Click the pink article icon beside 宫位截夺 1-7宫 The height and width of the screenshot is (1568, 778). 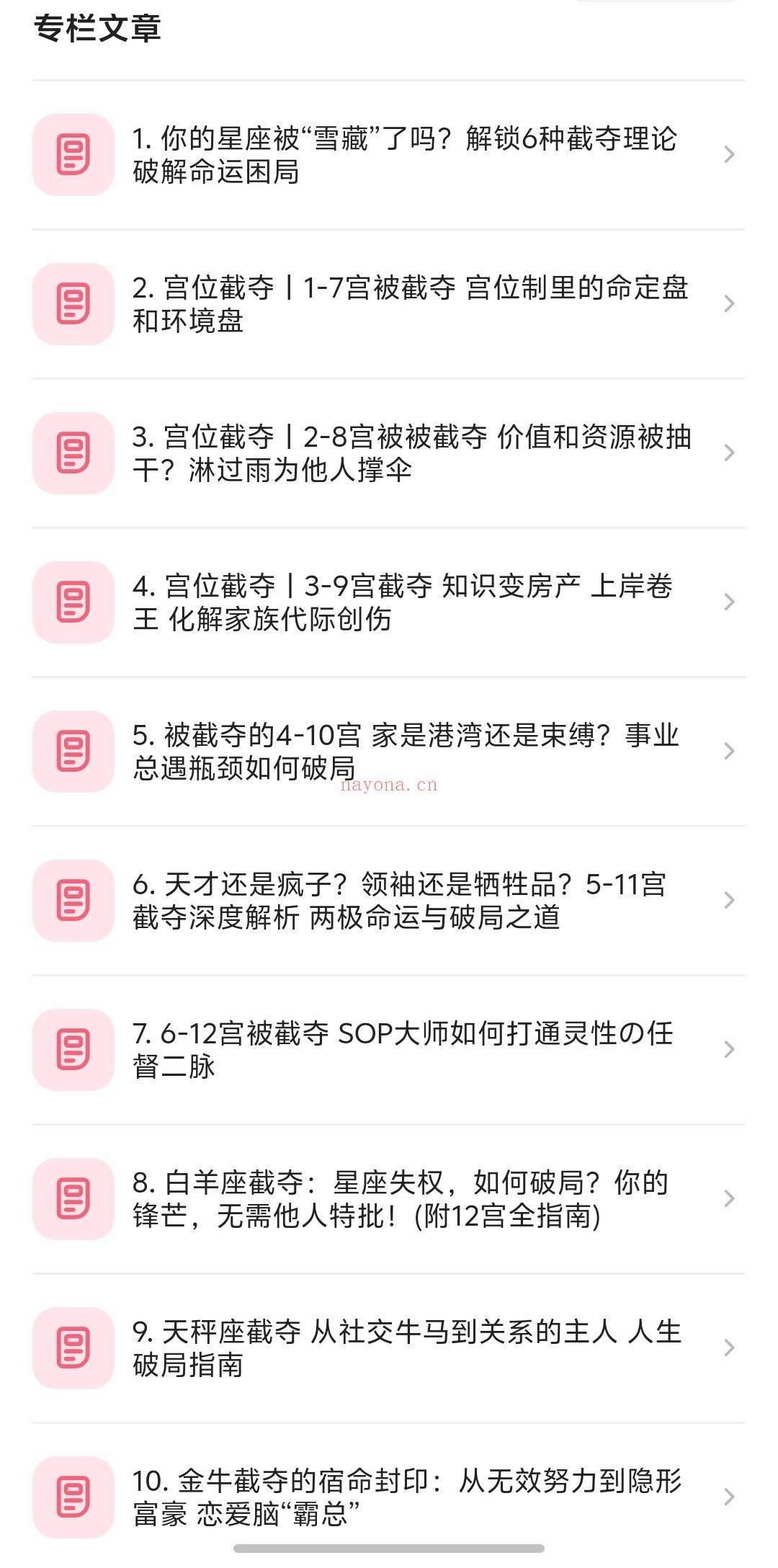pos(74,303)
